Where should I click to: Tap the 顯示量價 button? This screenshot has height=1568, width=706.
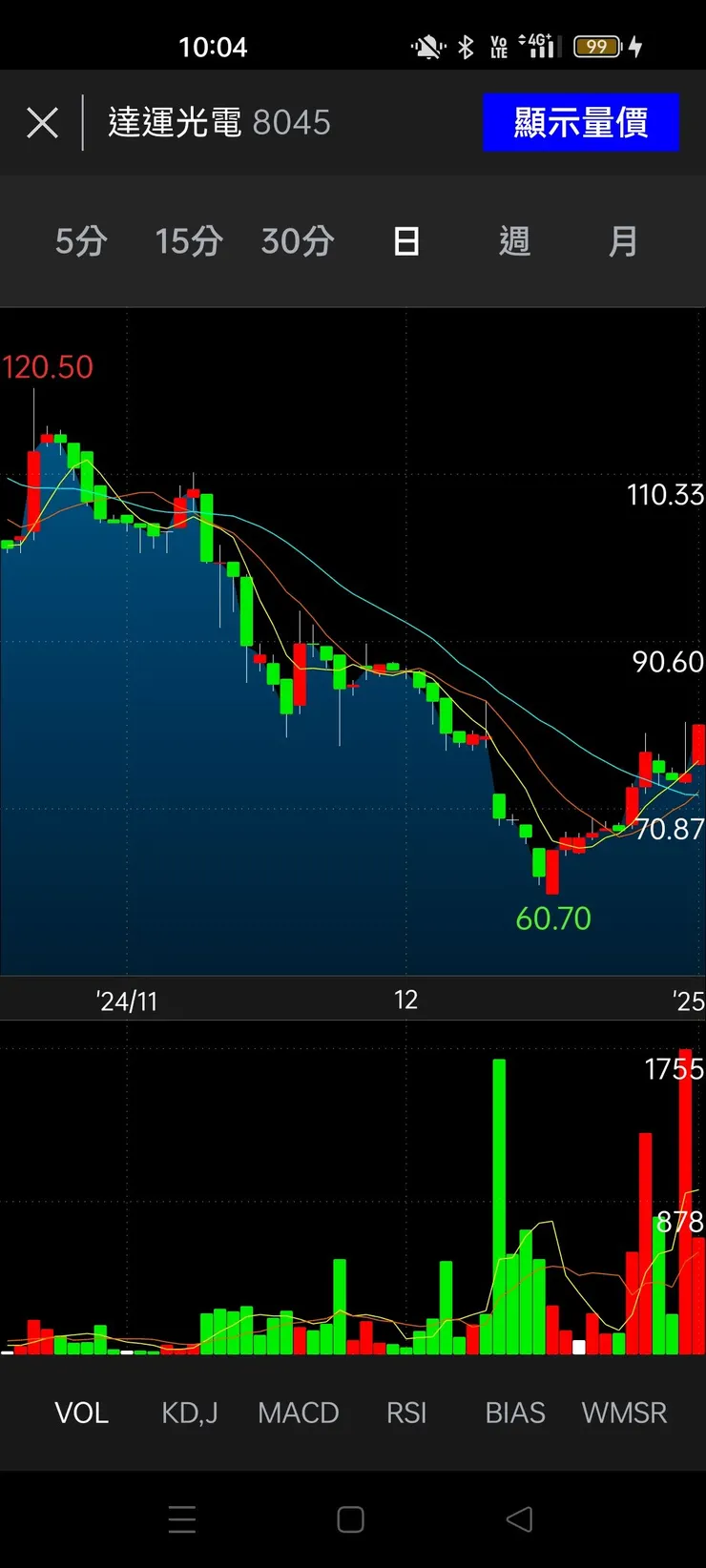(580, 123)
